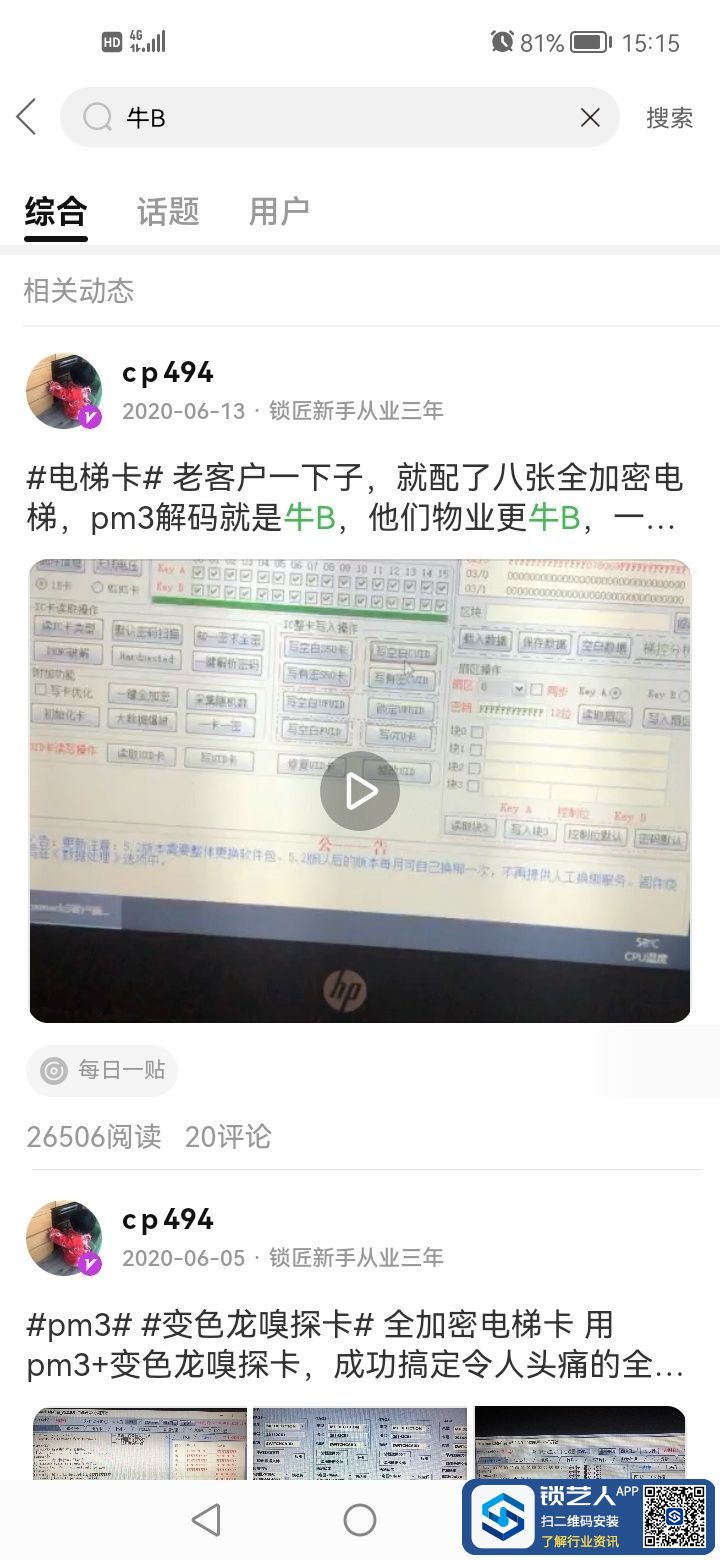Switch to the 用户 tab
Screen dimensions: 720x1560
[278, 211]
